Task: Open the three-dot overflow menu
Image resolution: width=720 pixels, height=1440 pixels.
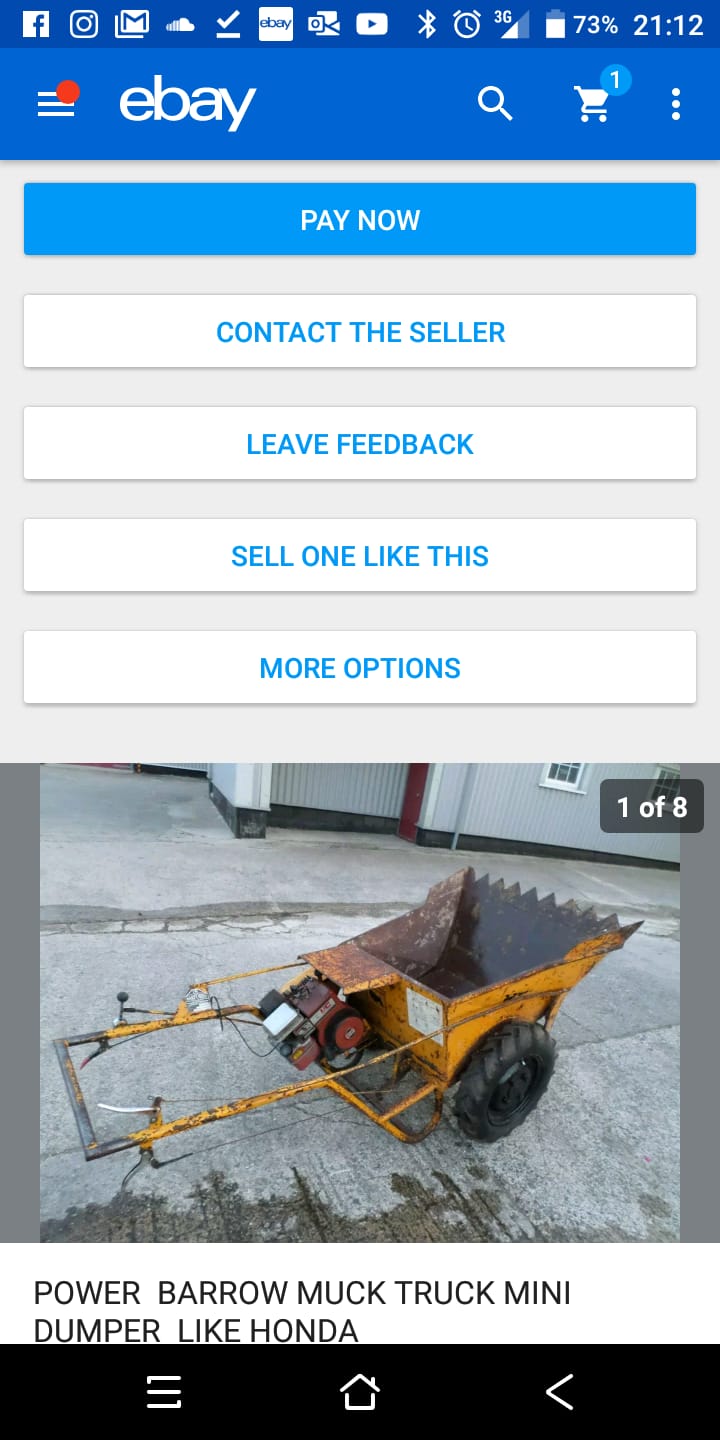Action: [676, 104]
